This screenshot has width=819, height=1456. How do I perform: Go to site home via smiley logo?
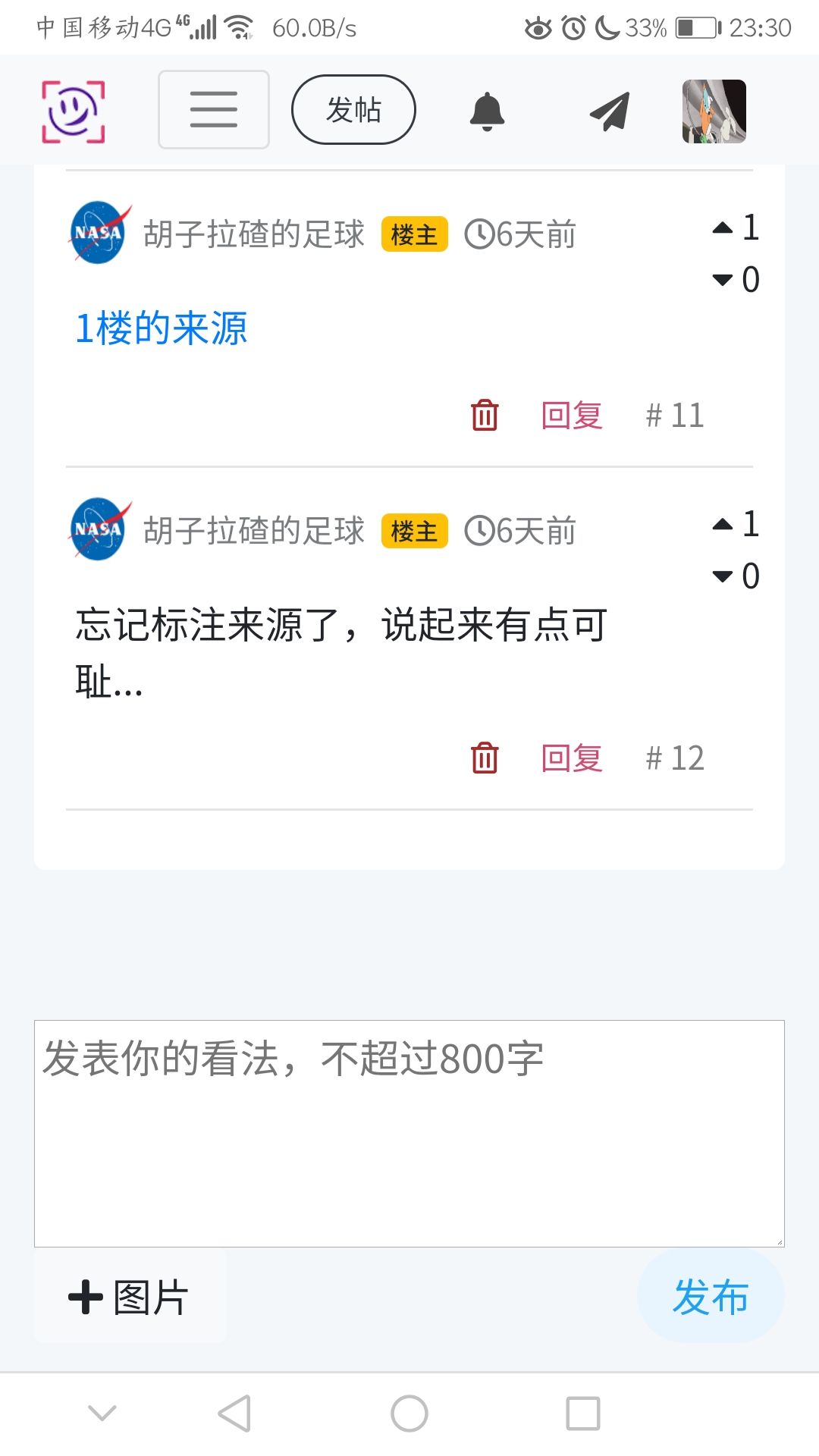click(x=73, y=111)
